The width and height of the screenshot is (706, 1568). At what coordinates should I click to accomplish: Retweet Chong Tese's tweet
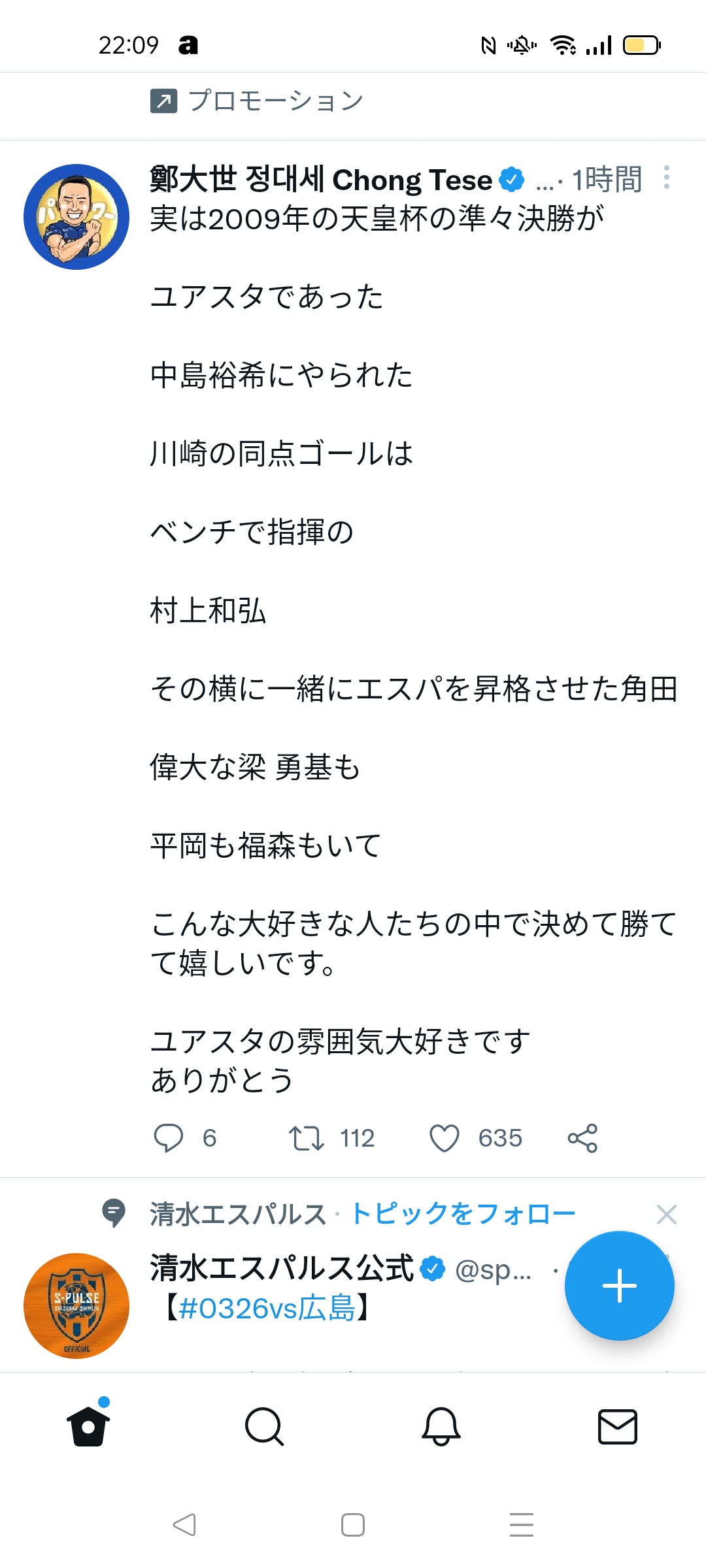pos(307,1138)
